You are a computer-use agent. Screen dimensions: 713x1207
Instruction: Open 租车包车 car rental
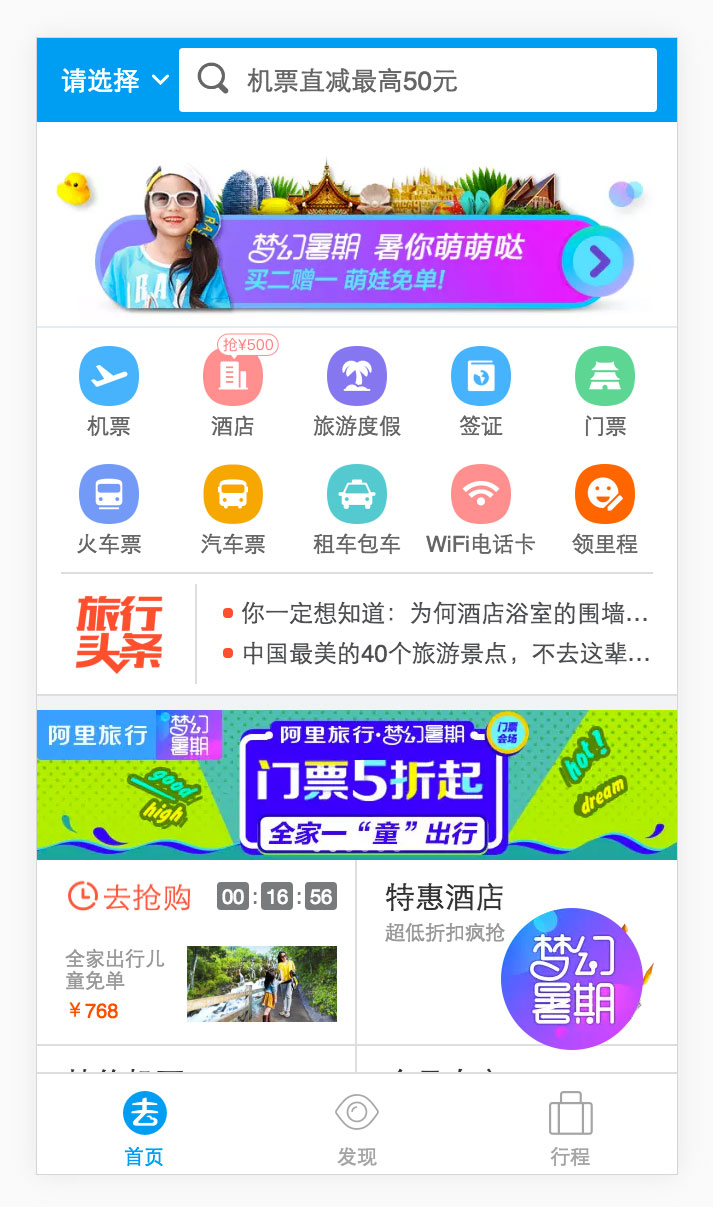point(357,510)
